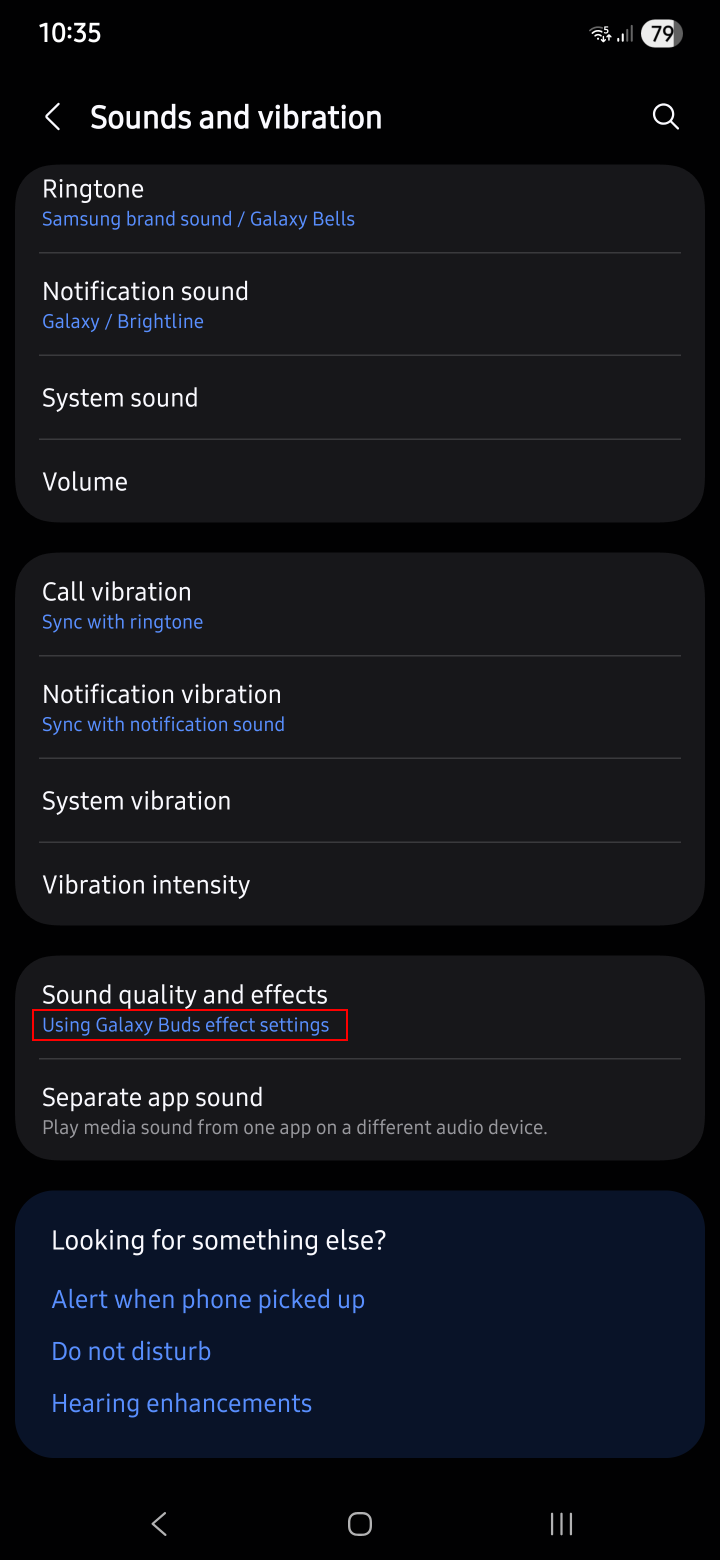This screenshot has width=720, height=1560.
Task: Open Notification sound settings
Action: pyautogui.click(x=360, y=304)
